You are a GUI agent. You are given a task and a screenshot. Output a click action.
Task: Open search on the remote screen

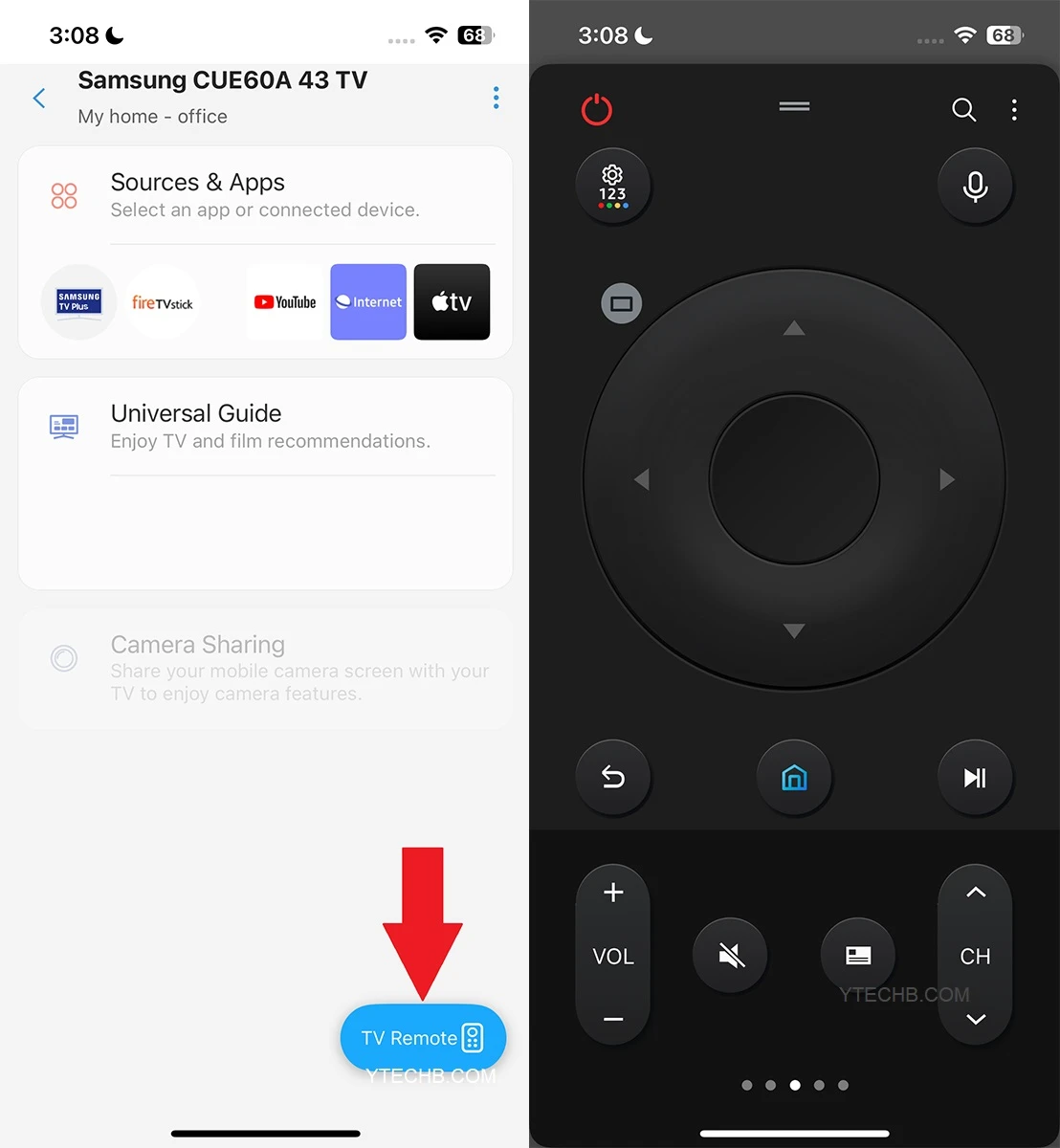click(963, 110)
